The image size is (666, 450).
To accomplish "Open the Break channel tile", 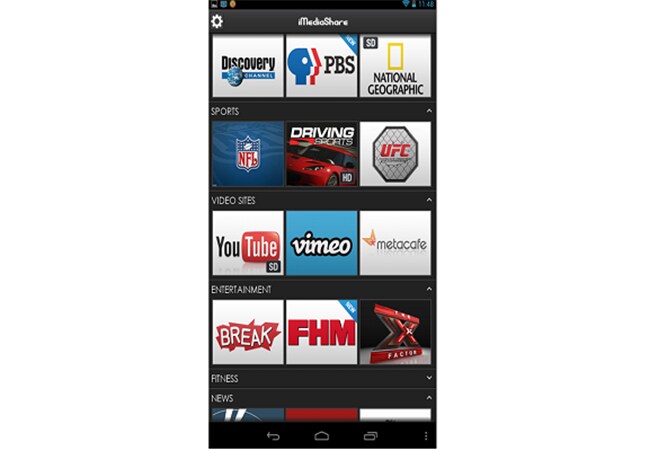I will tap(247, 332).
